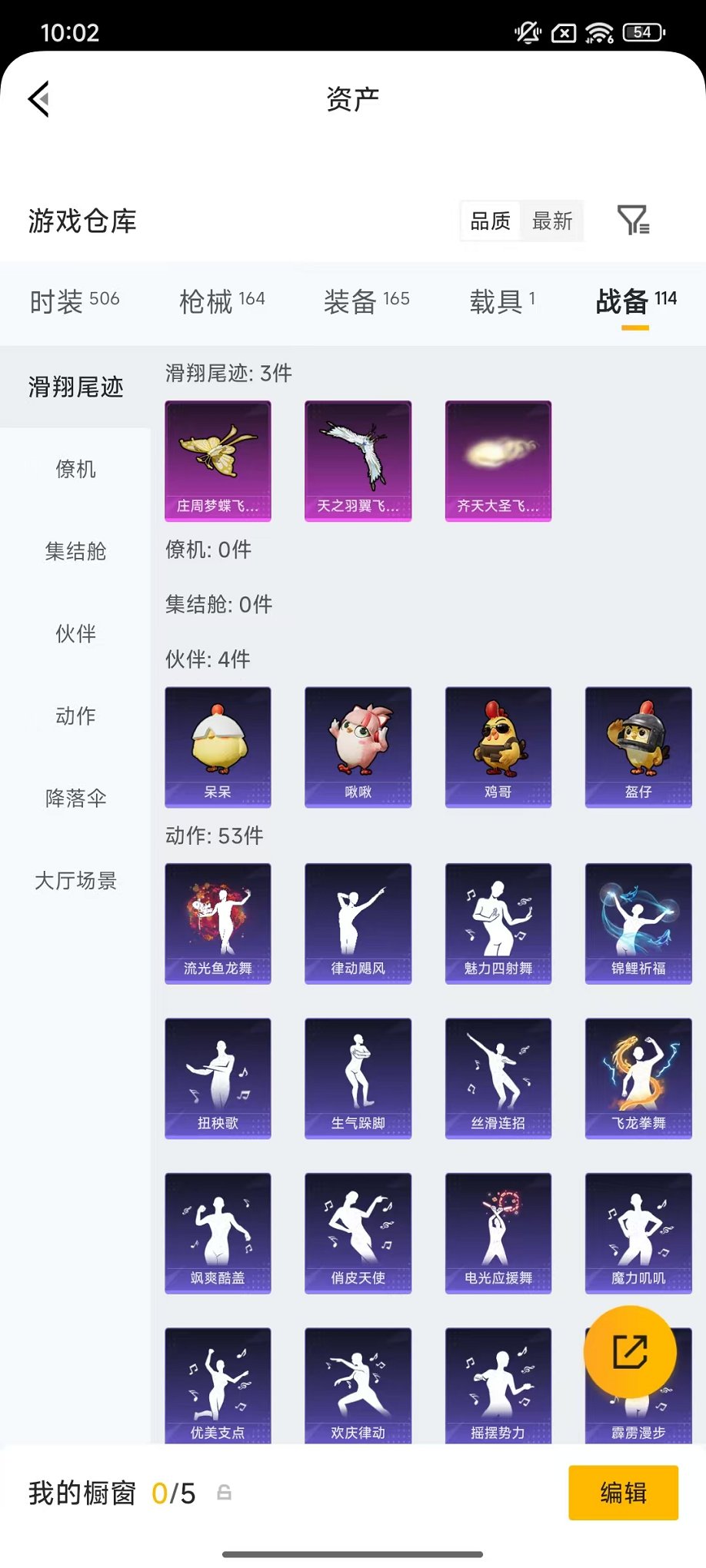706x1568 pixels.
Task: Open the 流光鱼龙舞 emote thumbnail
Action: [x=218, y=922]
